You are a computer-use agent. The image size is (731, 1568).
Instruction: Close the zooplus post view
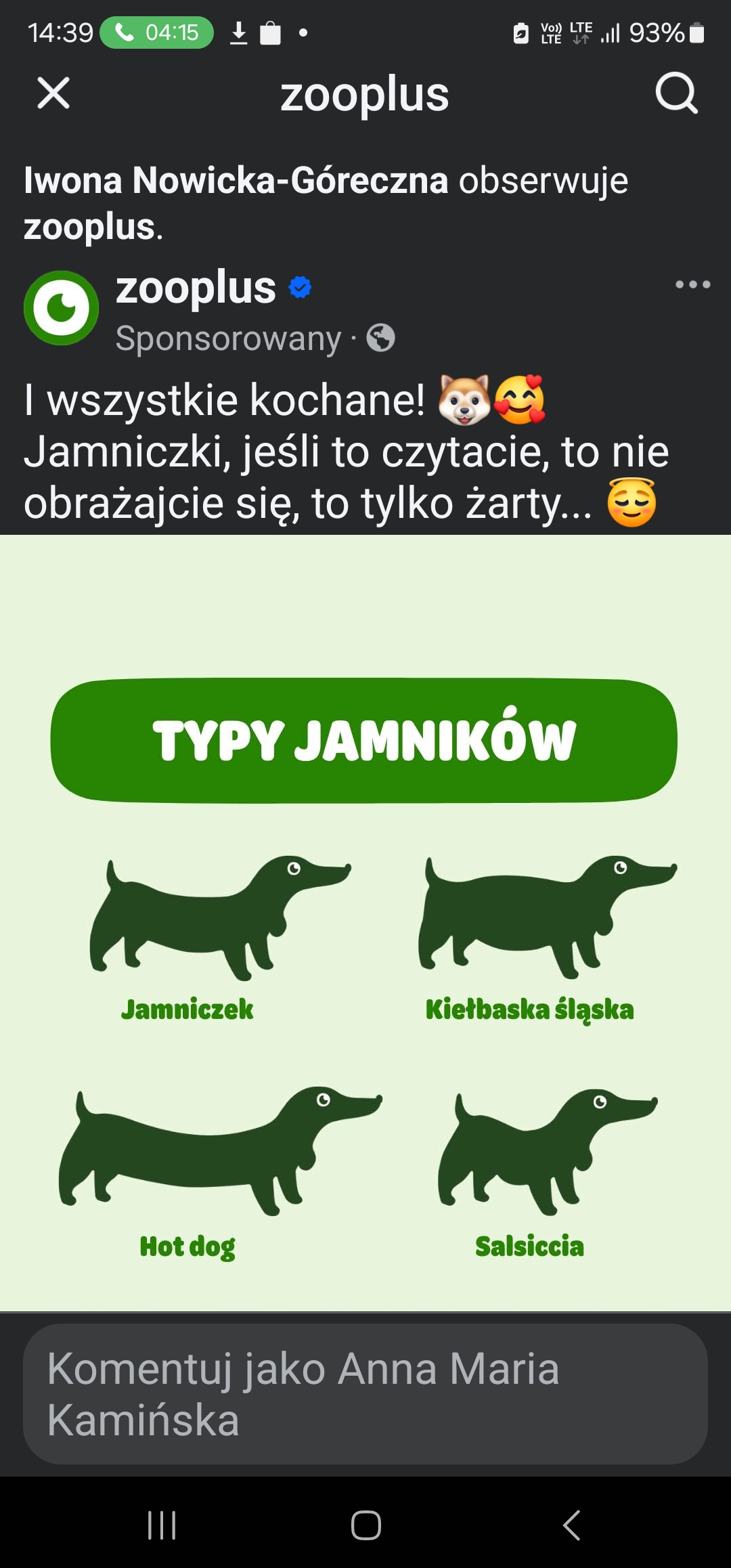tap(53, 93)
